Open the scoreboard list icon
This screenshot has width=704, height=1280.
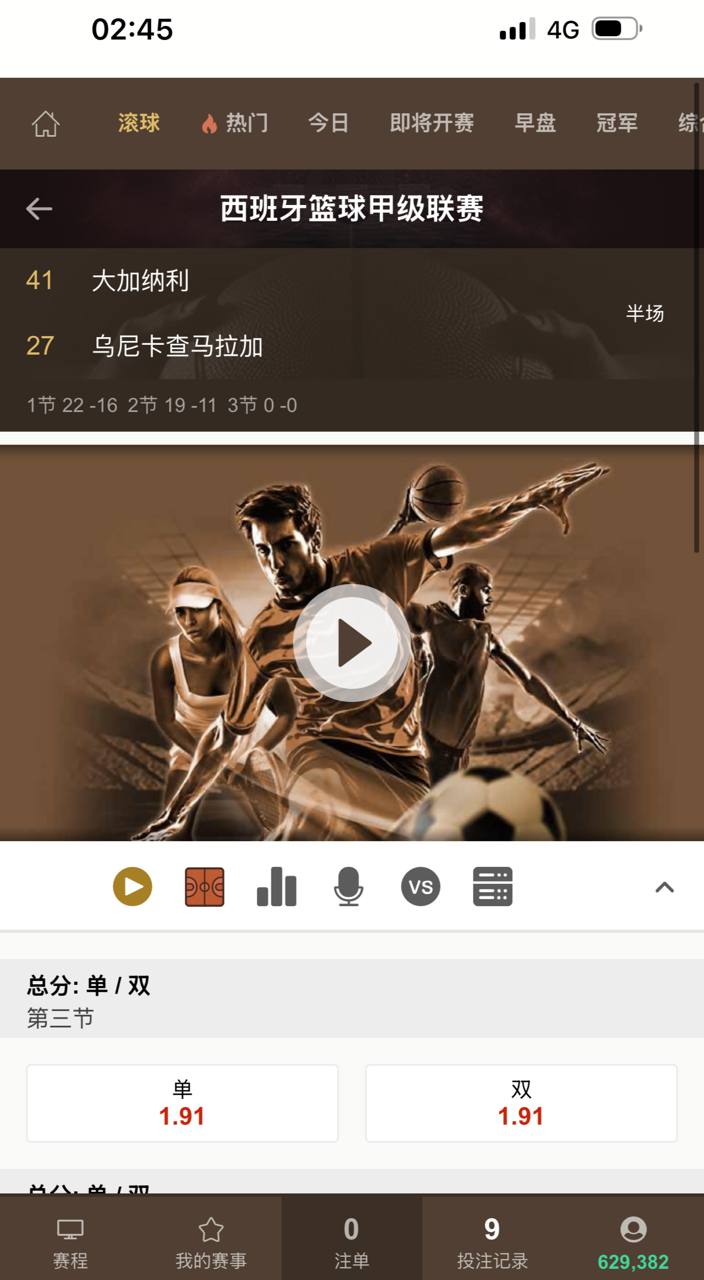coord(492,886)
